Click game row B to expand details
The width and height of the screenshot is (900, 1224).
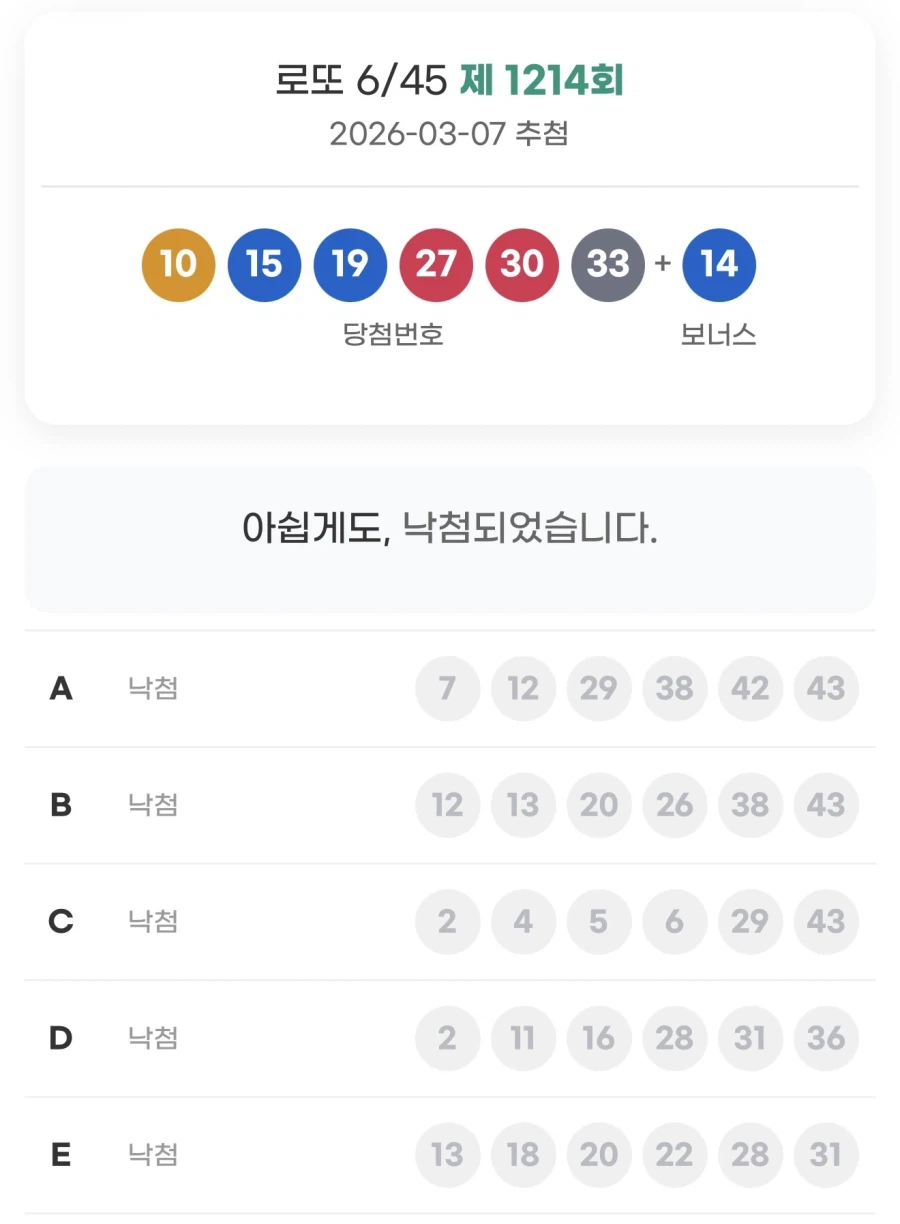click(450, 805)
